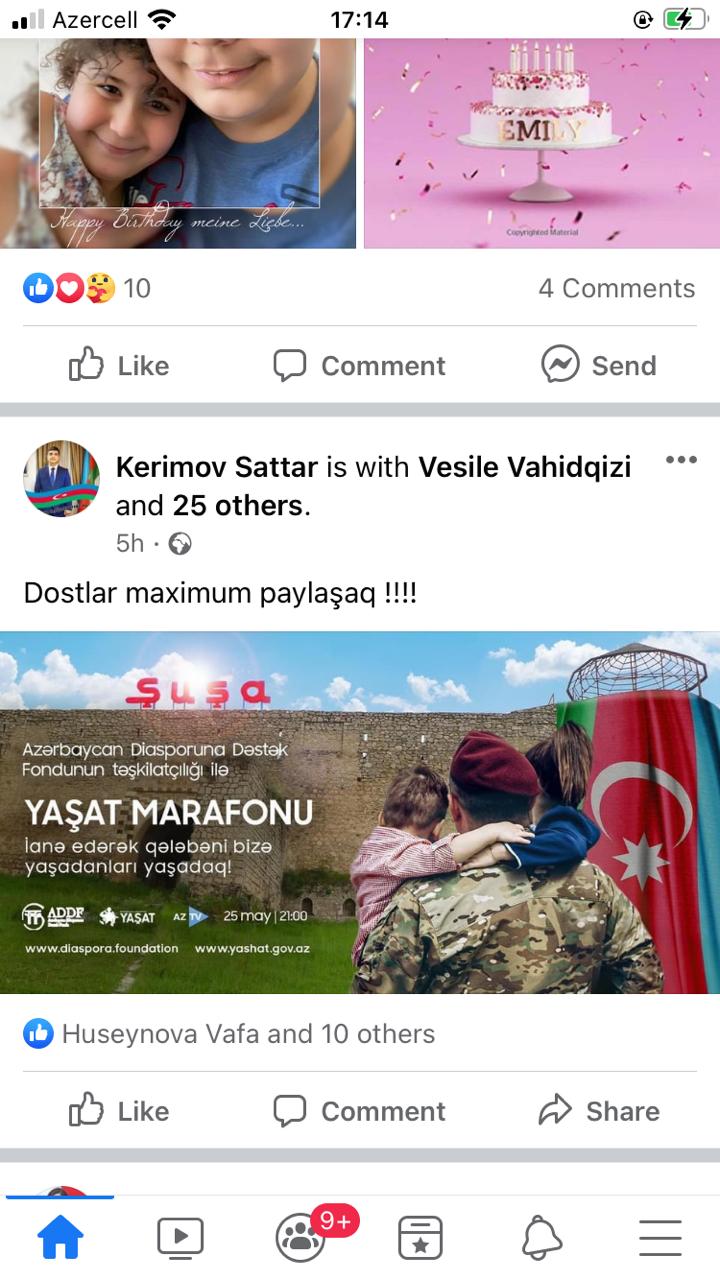Open Kerimov Sattar's profile name link

coord(216,467)
